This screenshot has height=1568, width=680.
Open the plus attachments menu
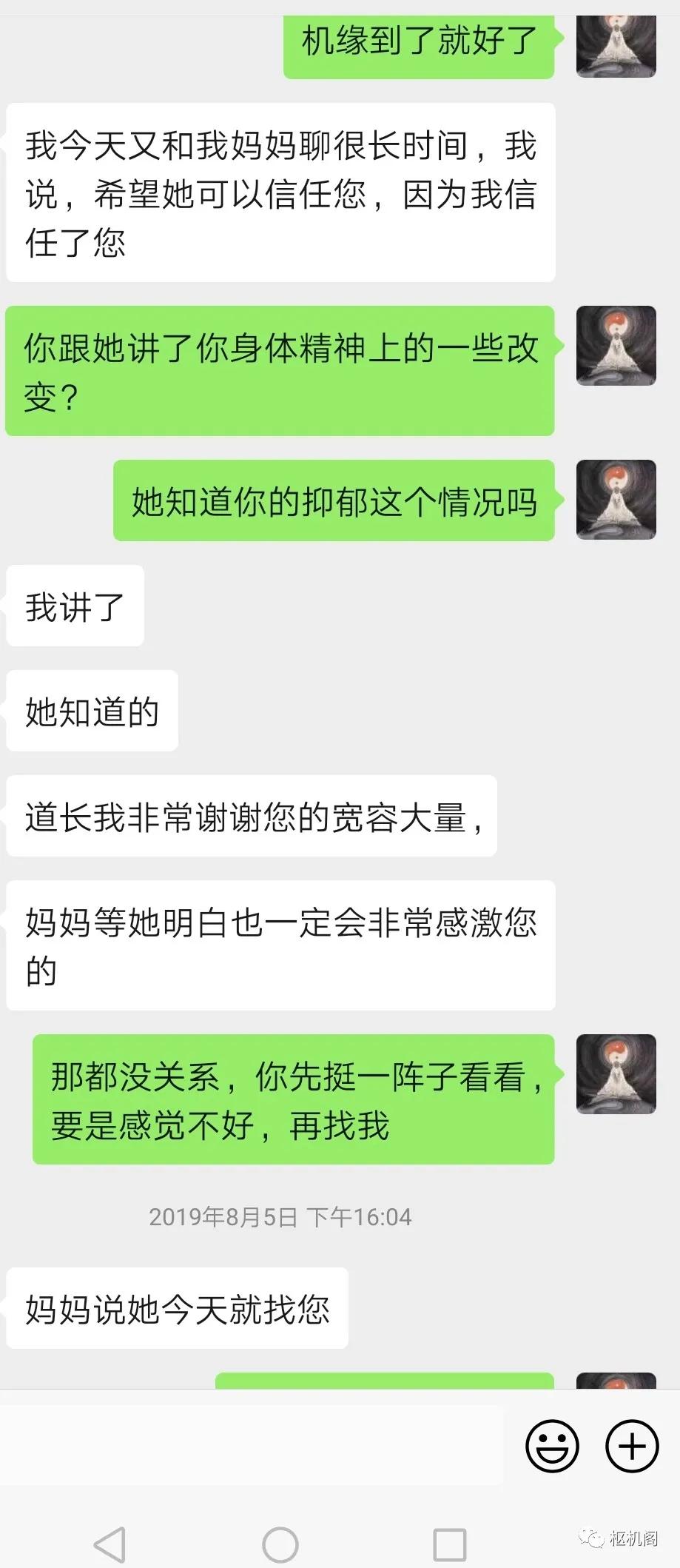point(631,1445)
